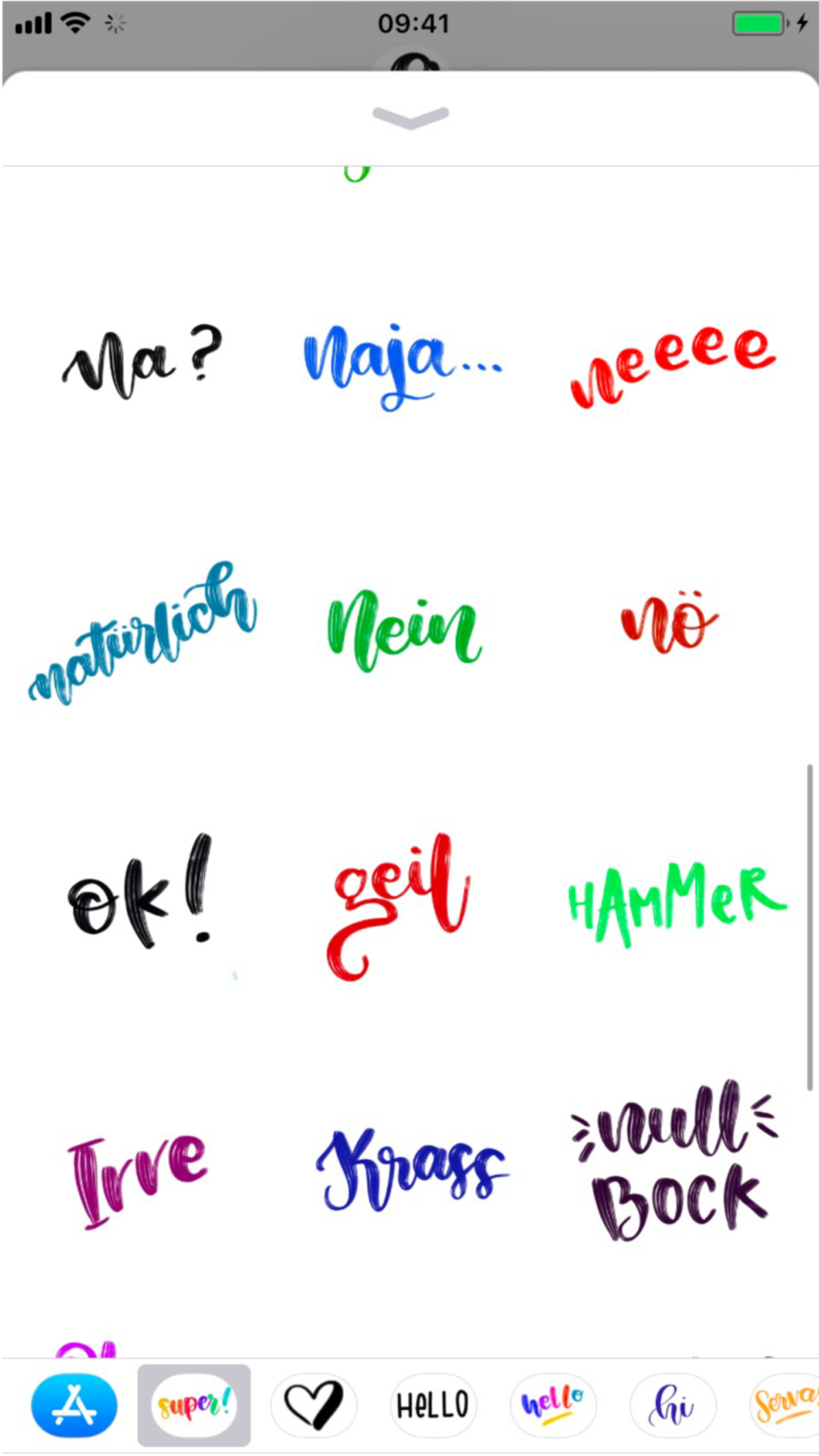Choose the black 'ok!' sticker
819x1456 pixels.
(x=140, y=892)
